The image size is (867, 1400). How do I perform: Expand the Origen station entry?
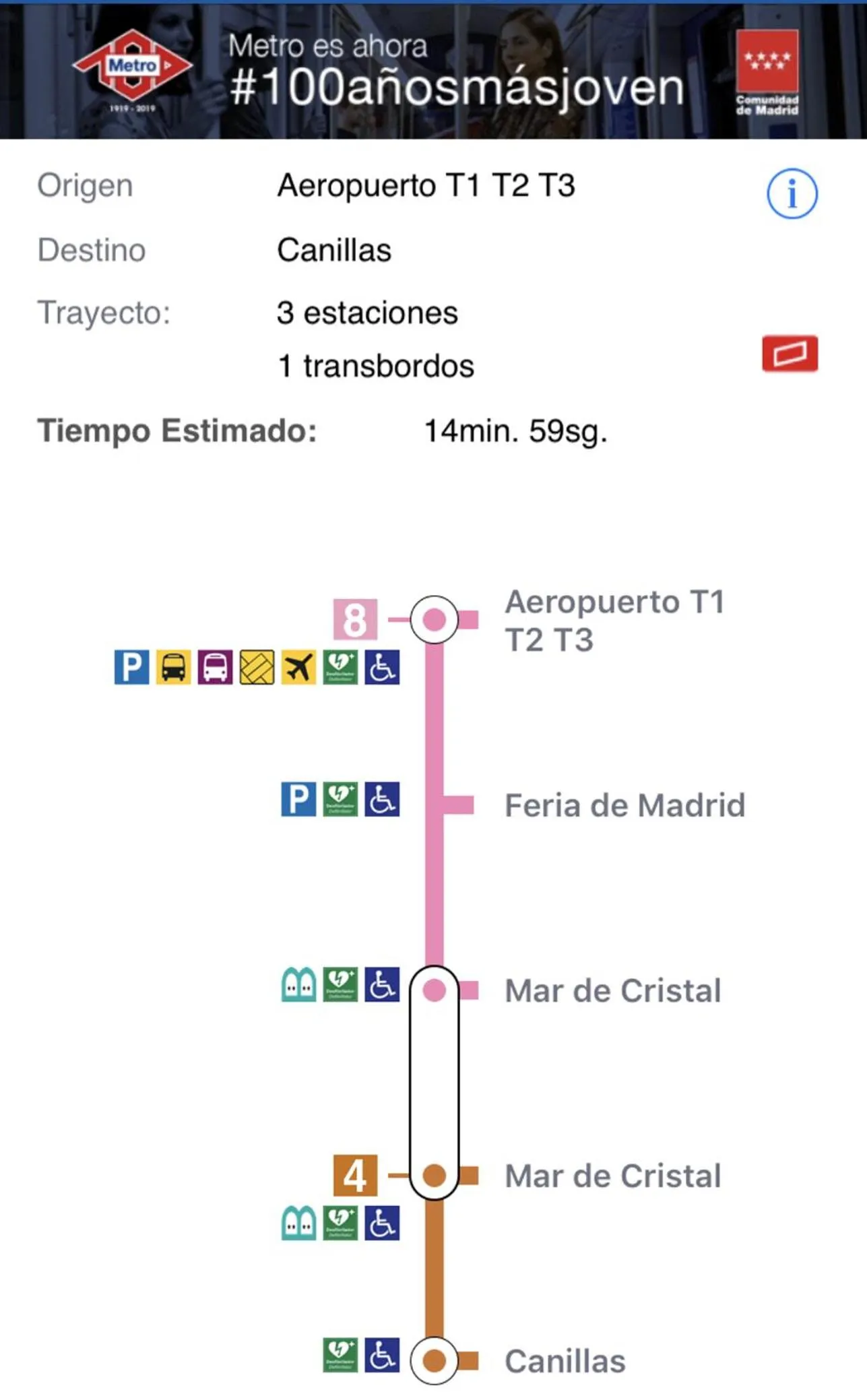[x=427, y=187]
